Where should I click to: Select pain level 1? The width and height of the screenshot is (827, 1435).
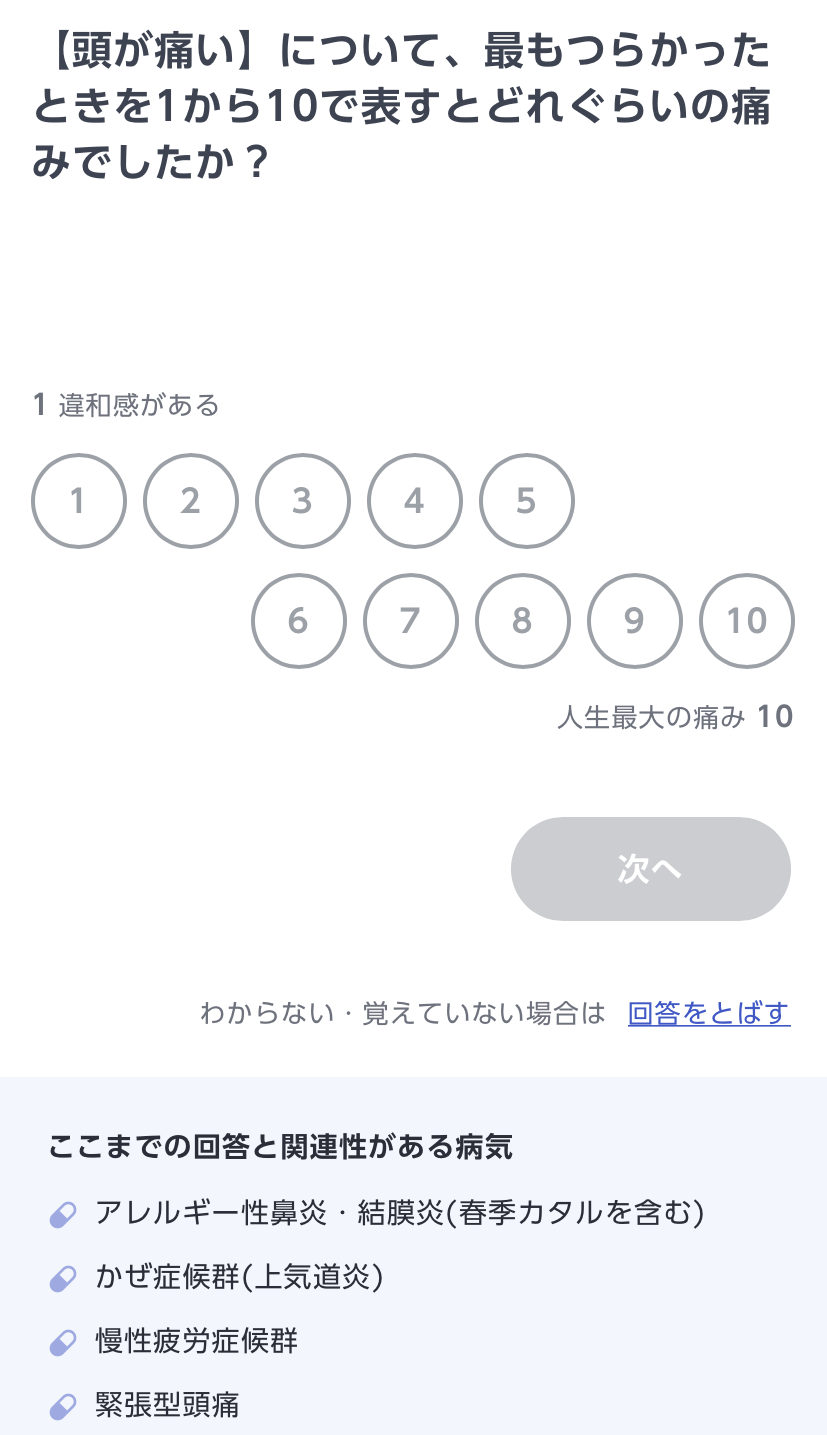[x=79, y=501]
